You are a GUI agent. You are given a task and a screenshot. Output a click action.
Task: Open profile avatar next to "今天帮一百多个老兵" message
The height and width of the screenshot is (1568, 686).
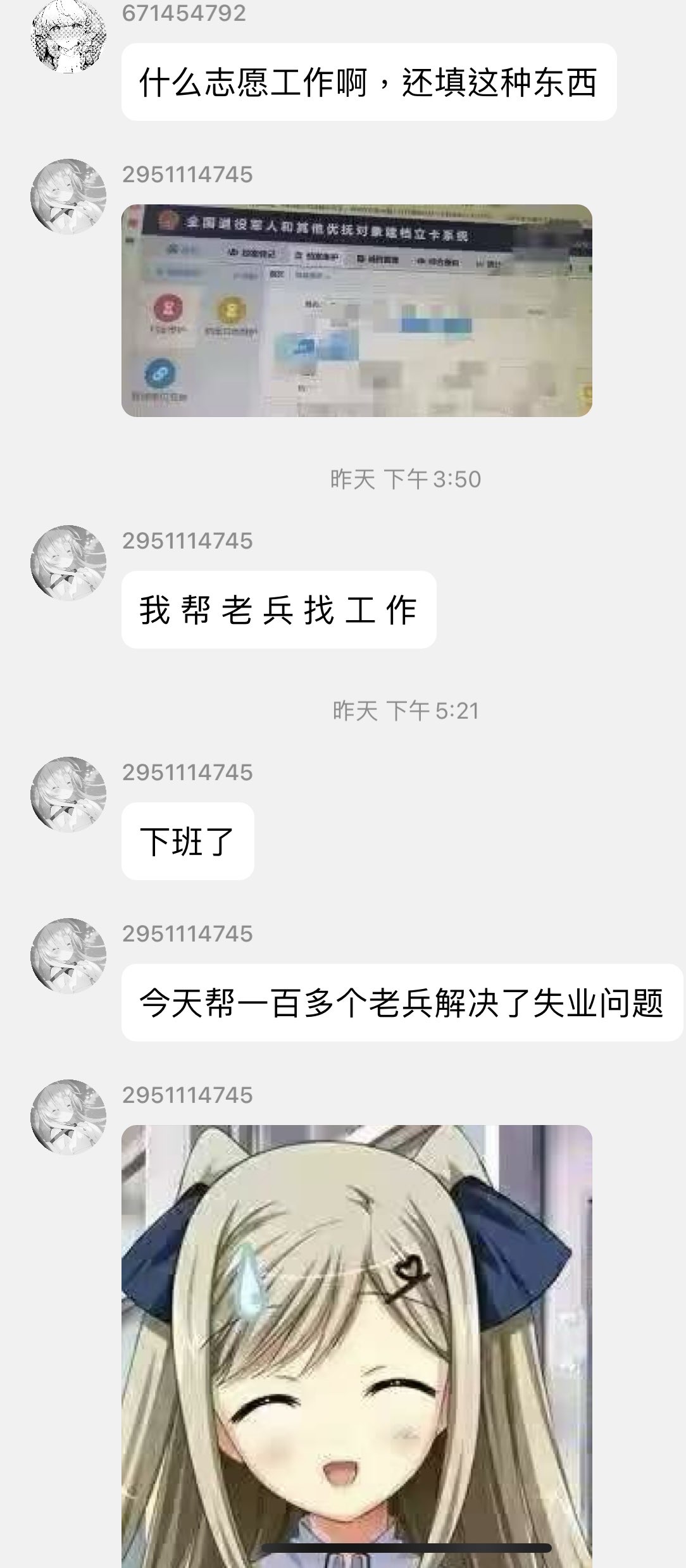tap(68, 955)
